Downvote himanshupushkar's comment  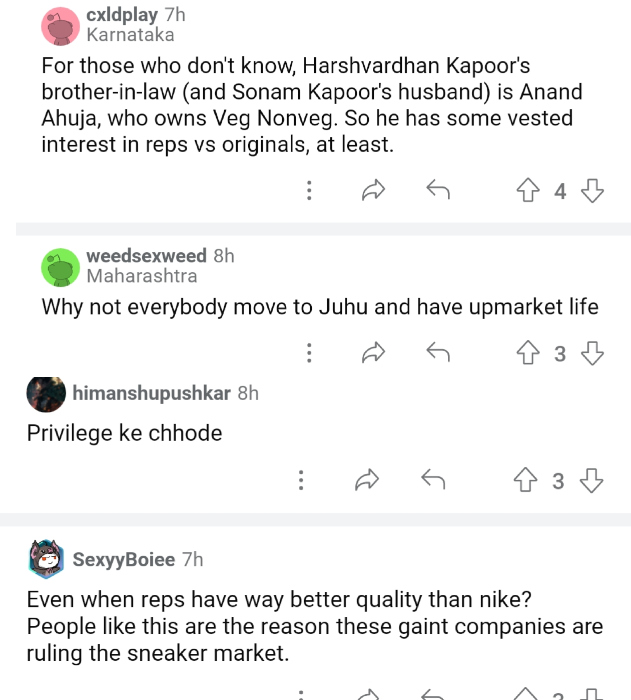(592, 481)
